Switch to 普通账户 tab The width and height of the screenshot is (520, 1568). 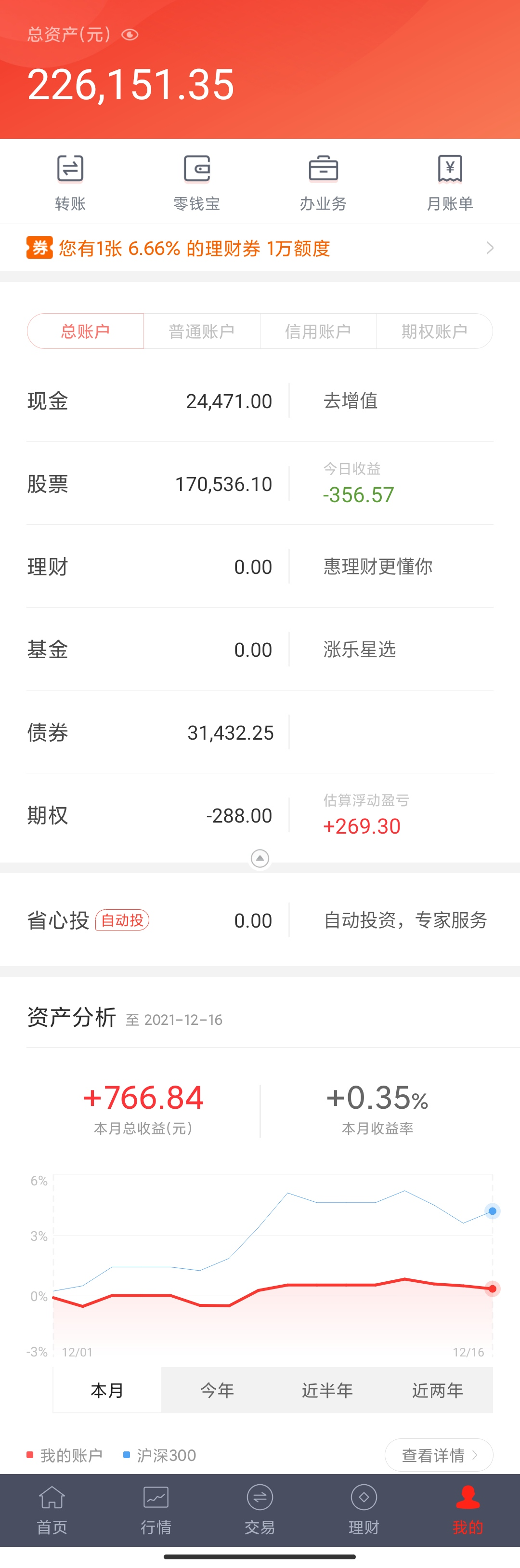(x=201, y=331)
